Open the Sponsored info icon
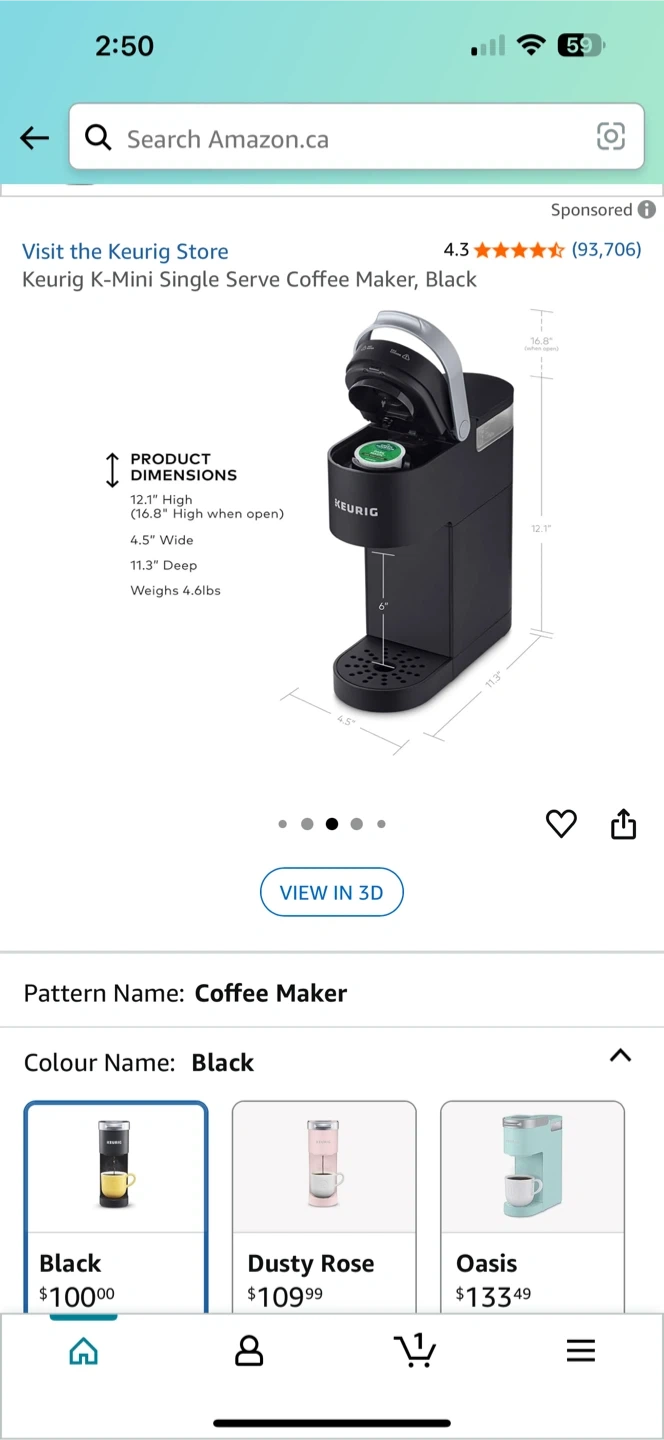Screen dimensions: 664x1440 pos(647,210)
